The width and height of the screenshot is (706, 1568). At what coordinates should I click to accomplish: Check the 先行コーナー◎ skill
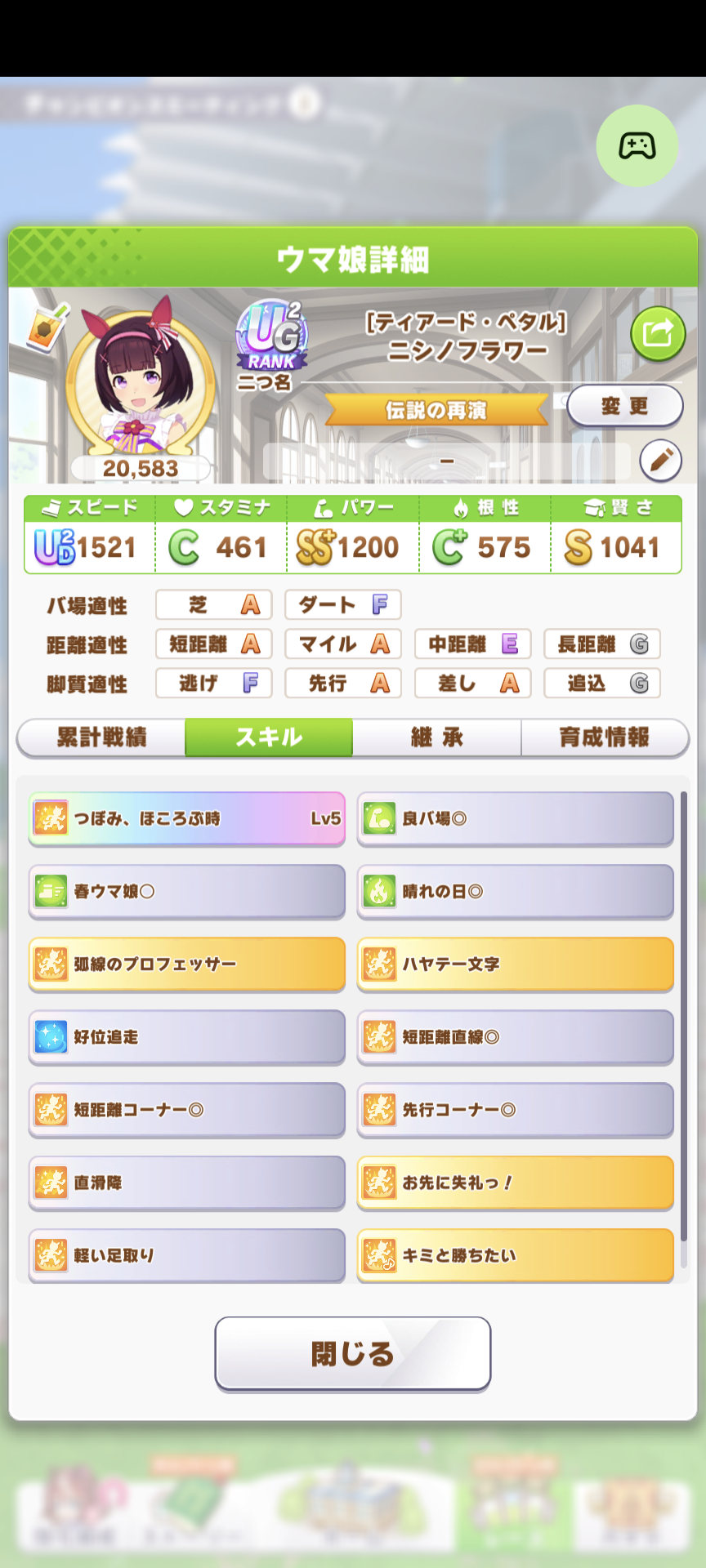coord(516,1110)
